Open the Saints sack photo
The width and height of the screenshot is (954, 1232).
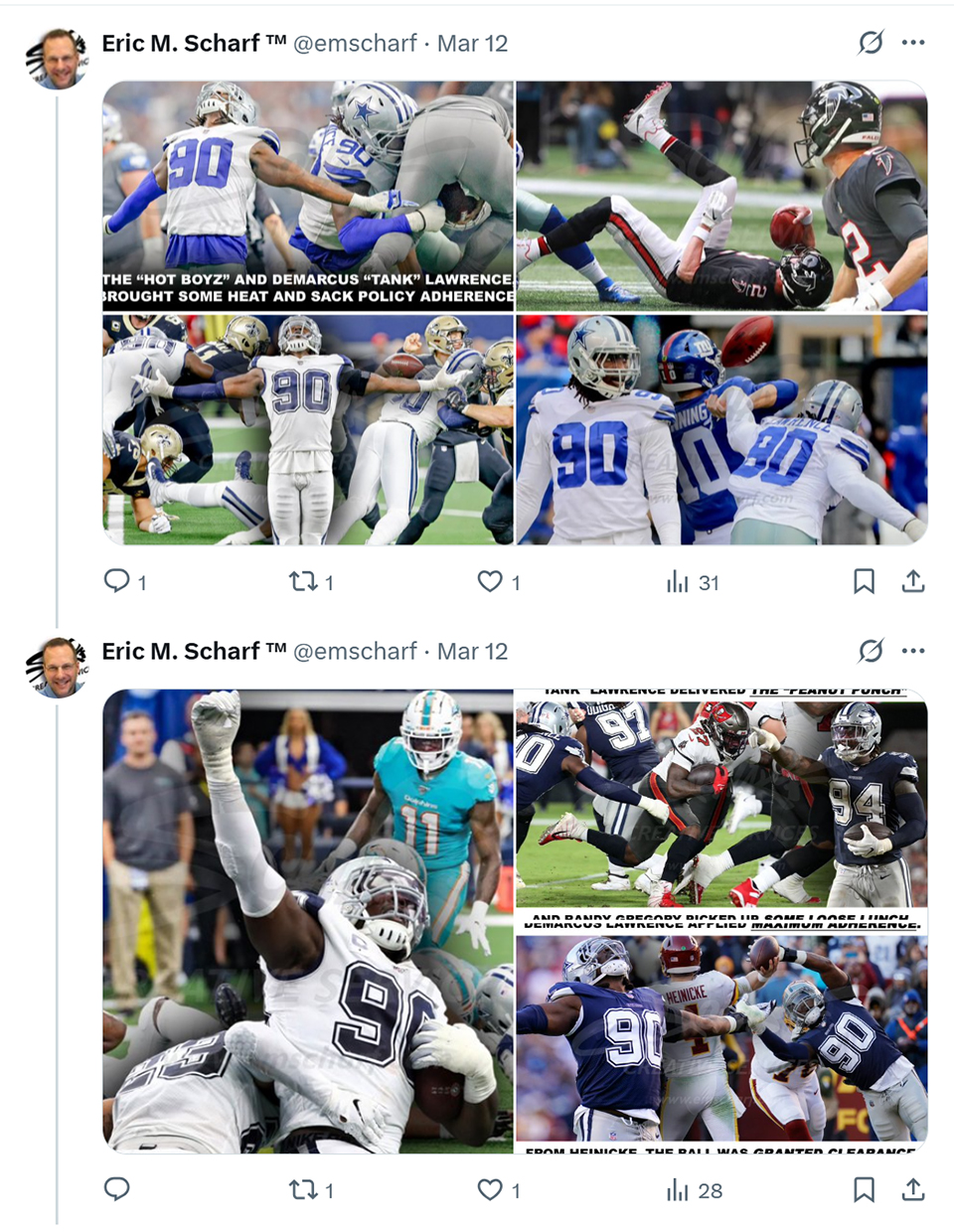[x=308, y=429]
